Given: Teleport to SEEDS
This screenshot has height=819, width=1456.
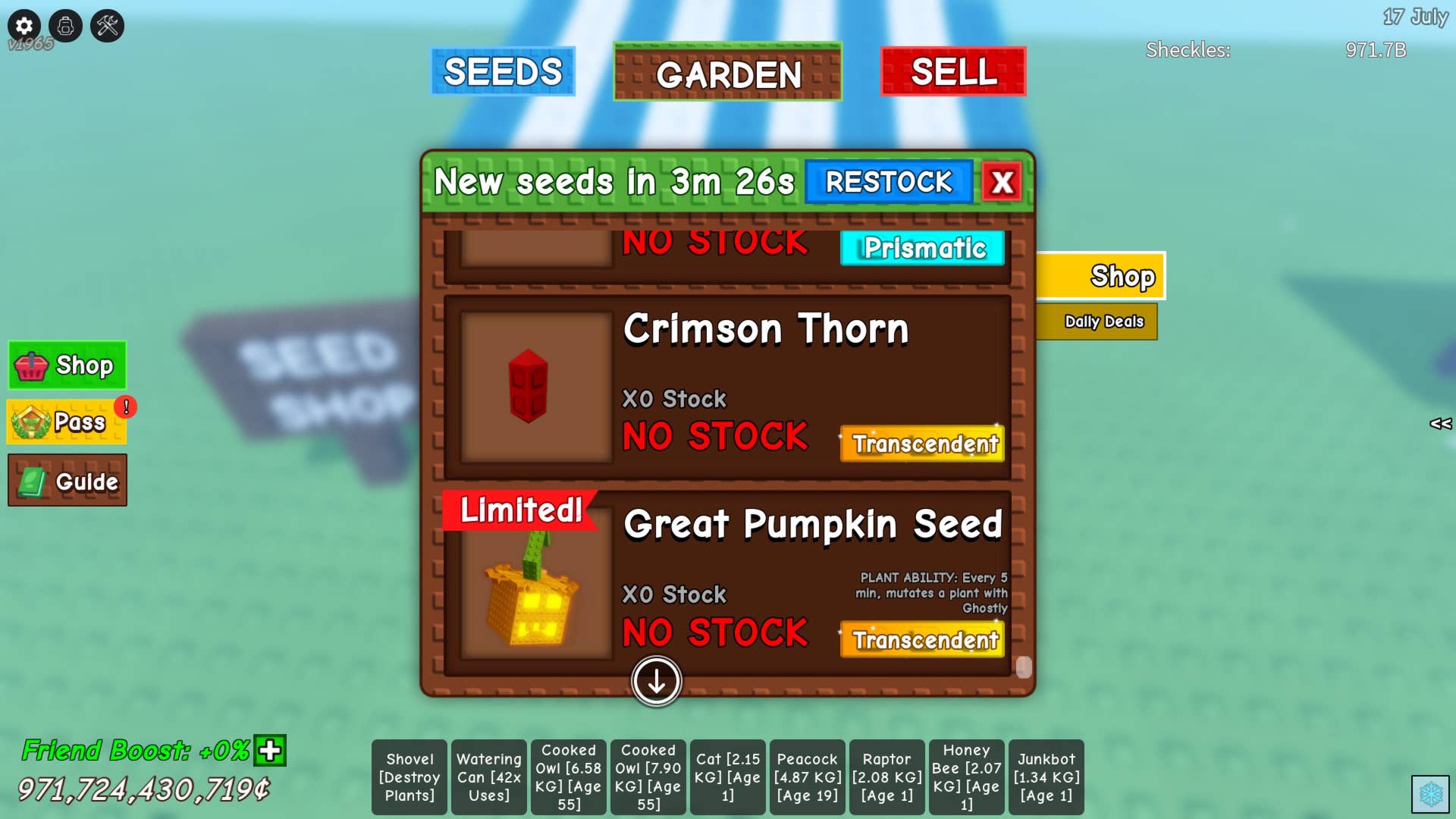Looking at the screenshot, I should (503, 72).
